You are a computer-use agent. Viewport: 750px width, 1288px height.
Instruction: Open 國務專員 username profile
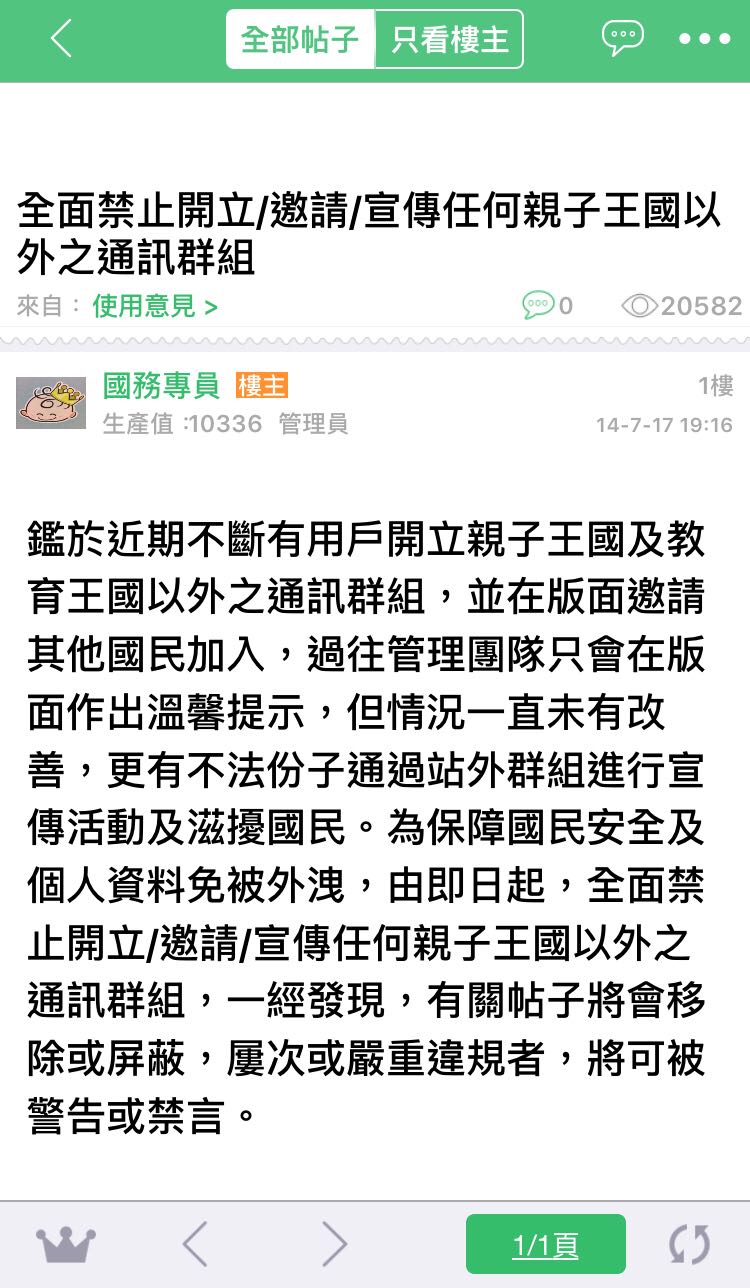pyautogui.click(x=161, y=385)
